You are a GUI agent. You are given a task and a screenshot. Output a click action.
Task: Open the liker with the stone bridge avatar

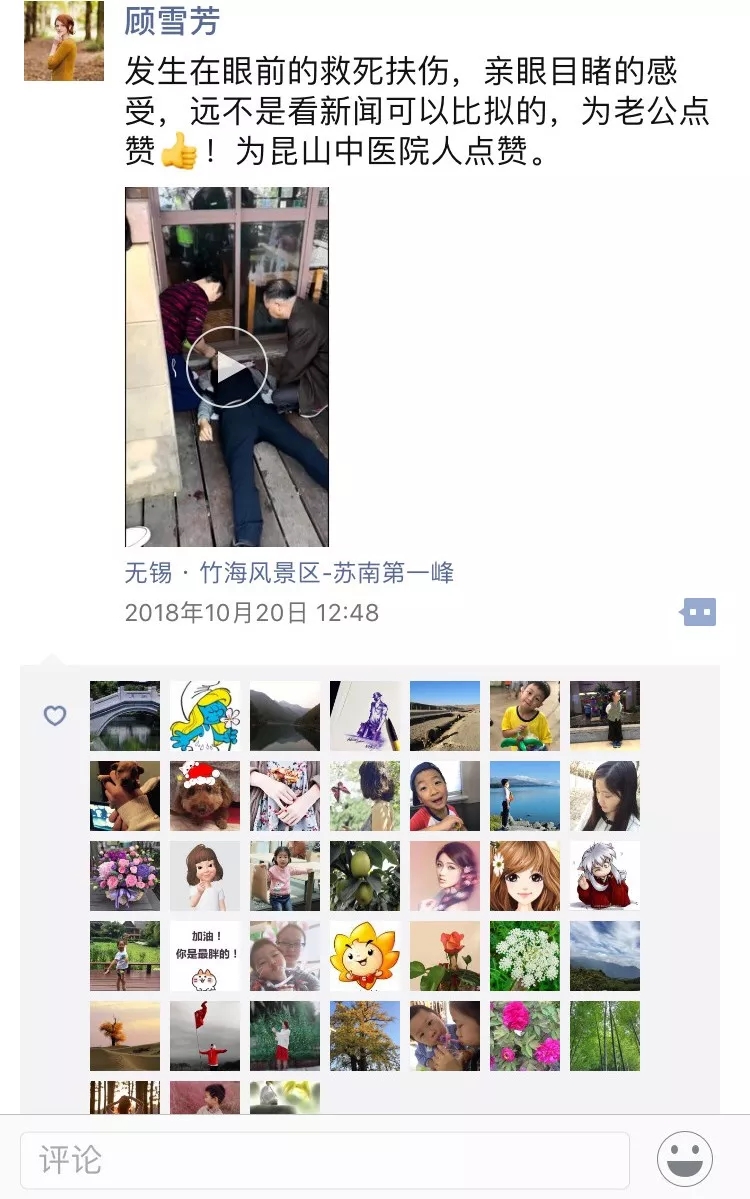[x=125, y=716]
